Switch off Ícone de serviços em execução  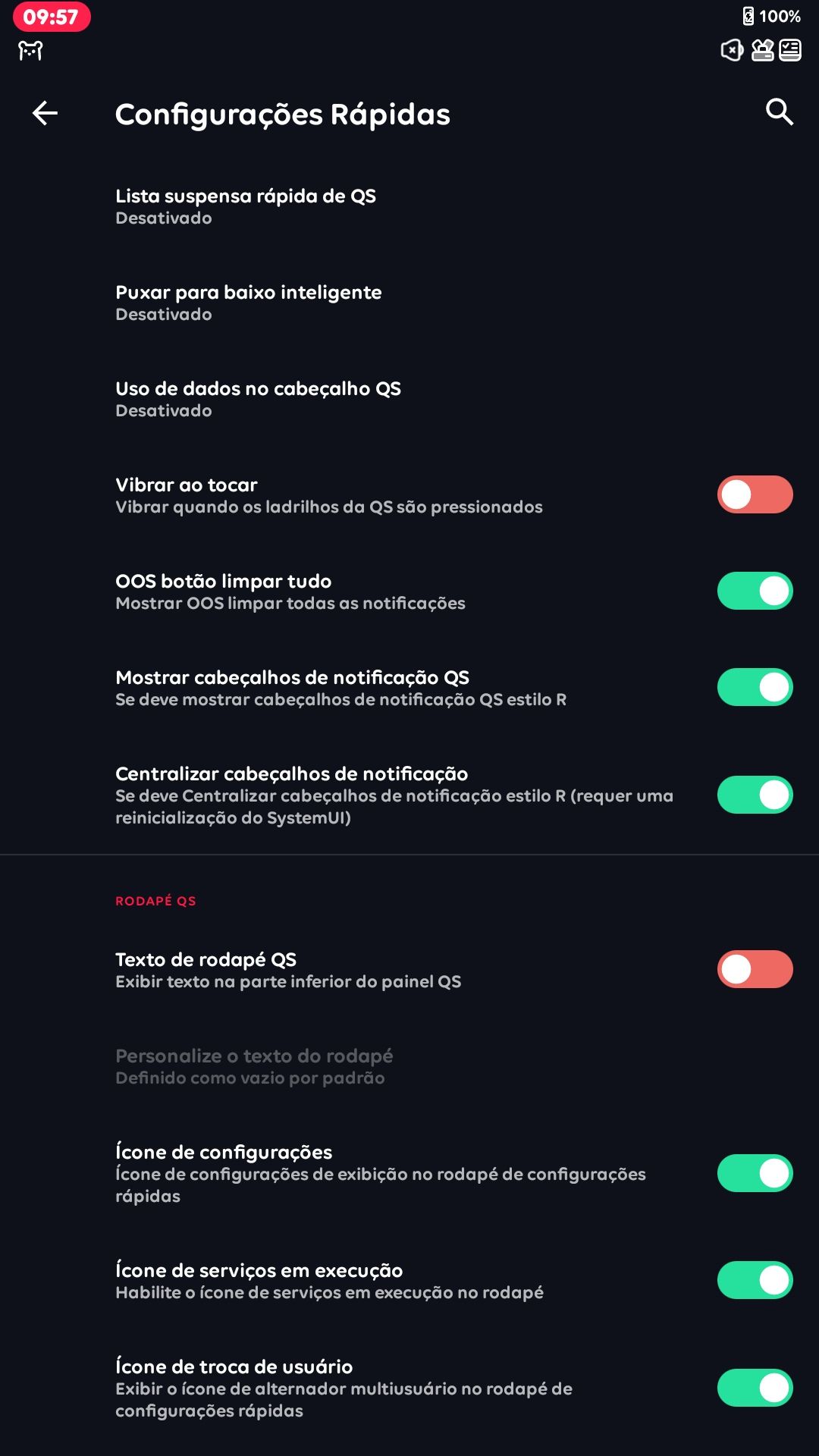(755, 1280)
